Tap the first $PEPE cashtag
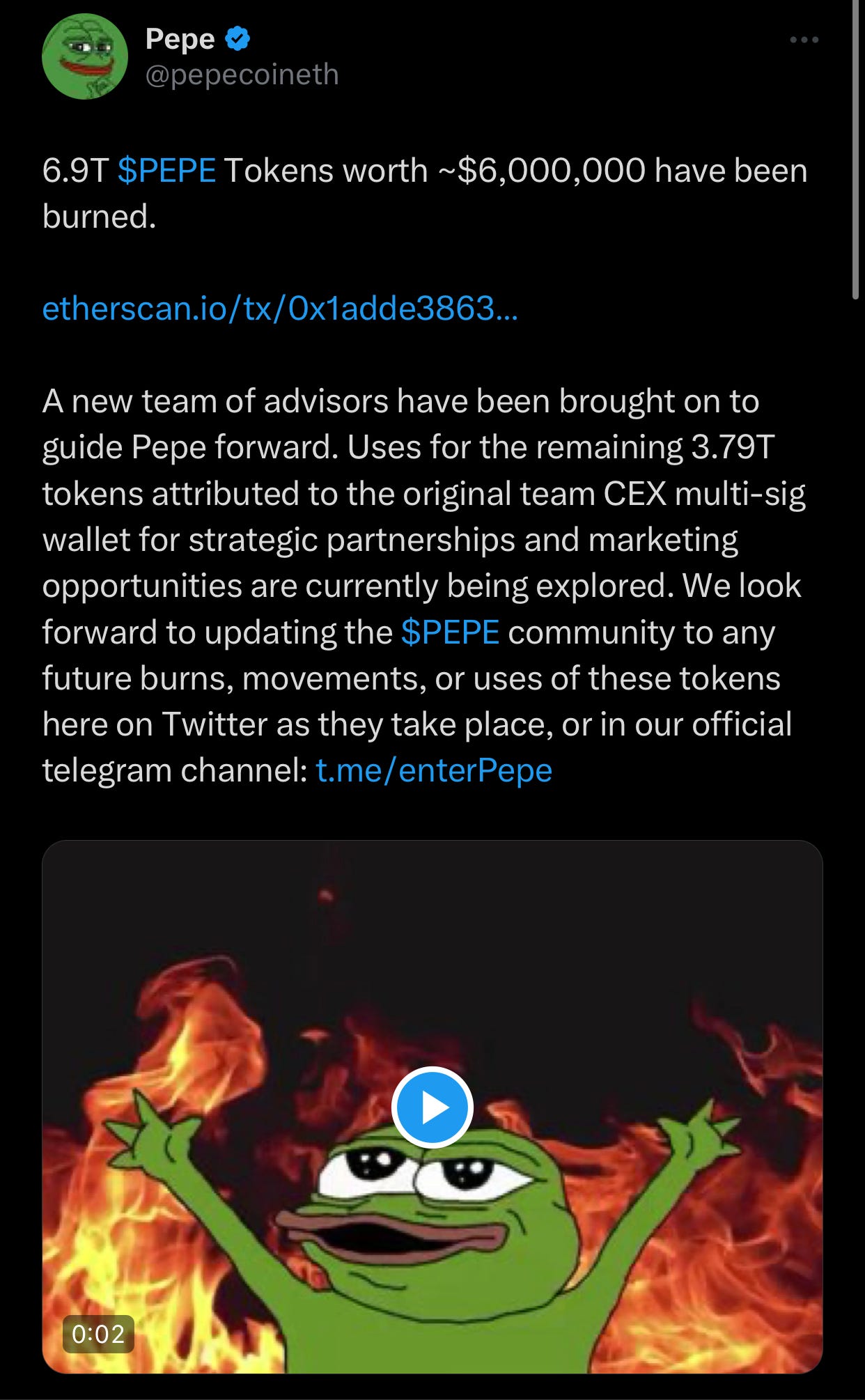865x1400 pixels. [x=166, y=171]
